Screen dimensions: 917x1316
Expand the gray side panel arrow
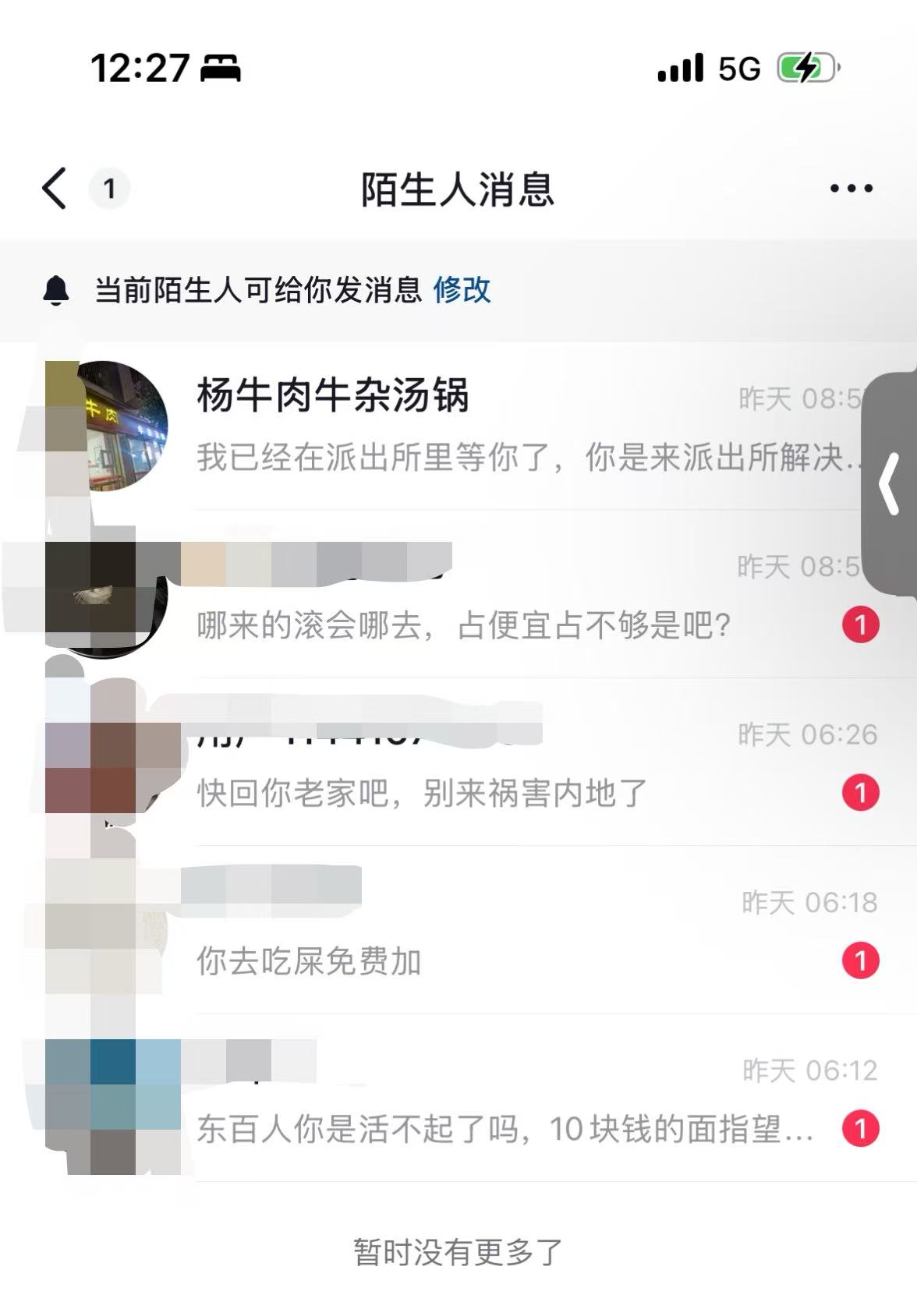890,485
